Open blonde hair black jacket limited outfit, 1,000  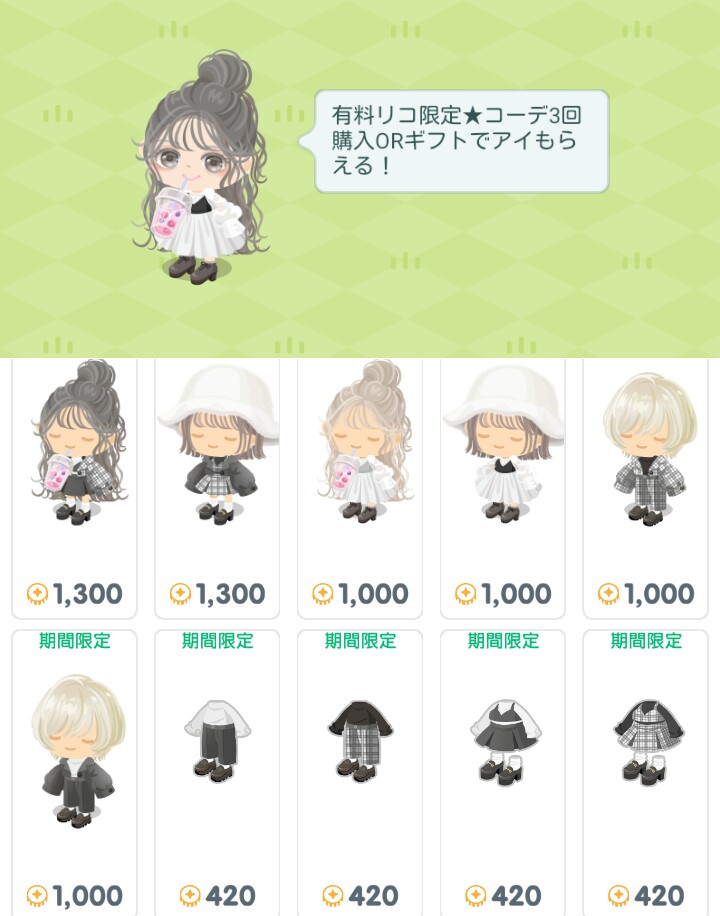[74, 770]
